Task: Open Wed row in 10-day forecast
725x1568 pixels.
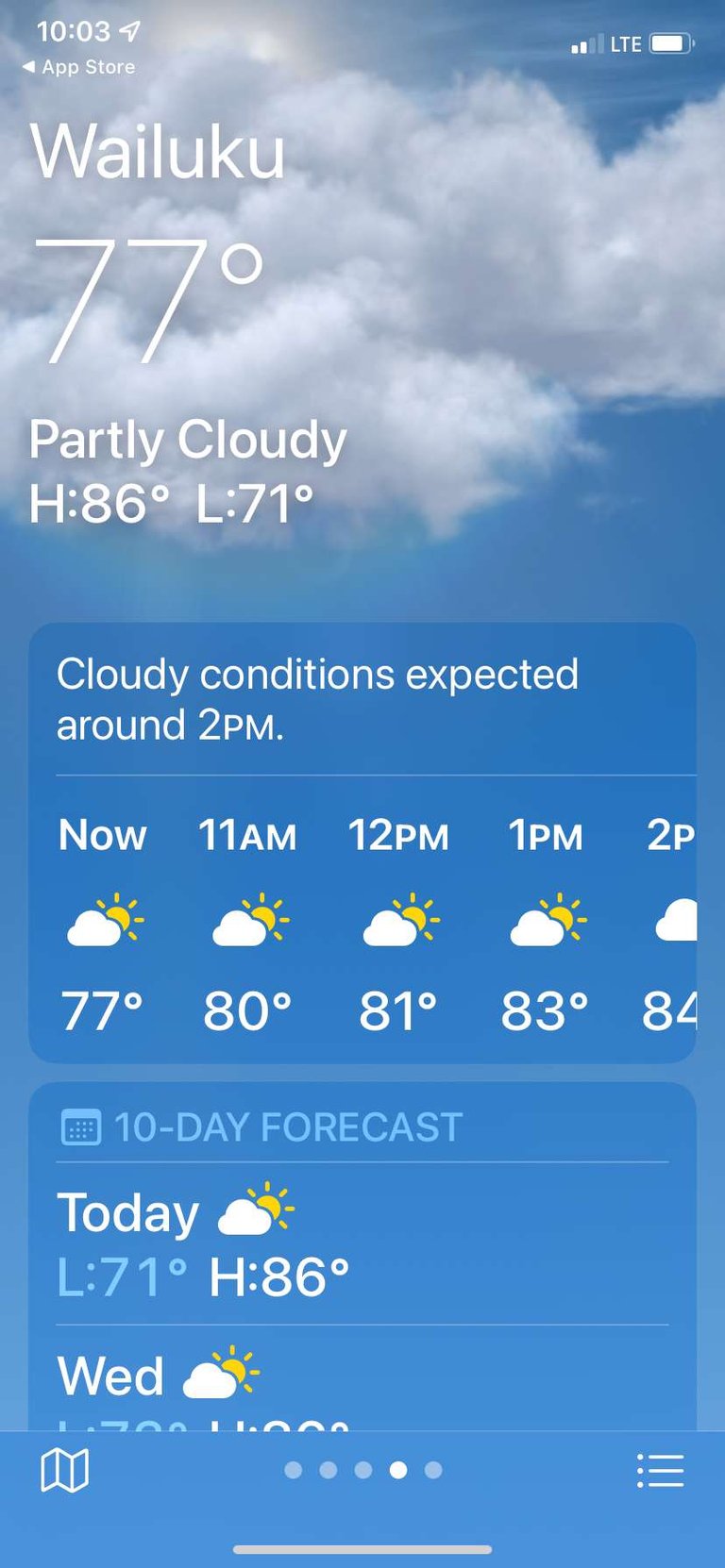Action: pos(362,1378)
